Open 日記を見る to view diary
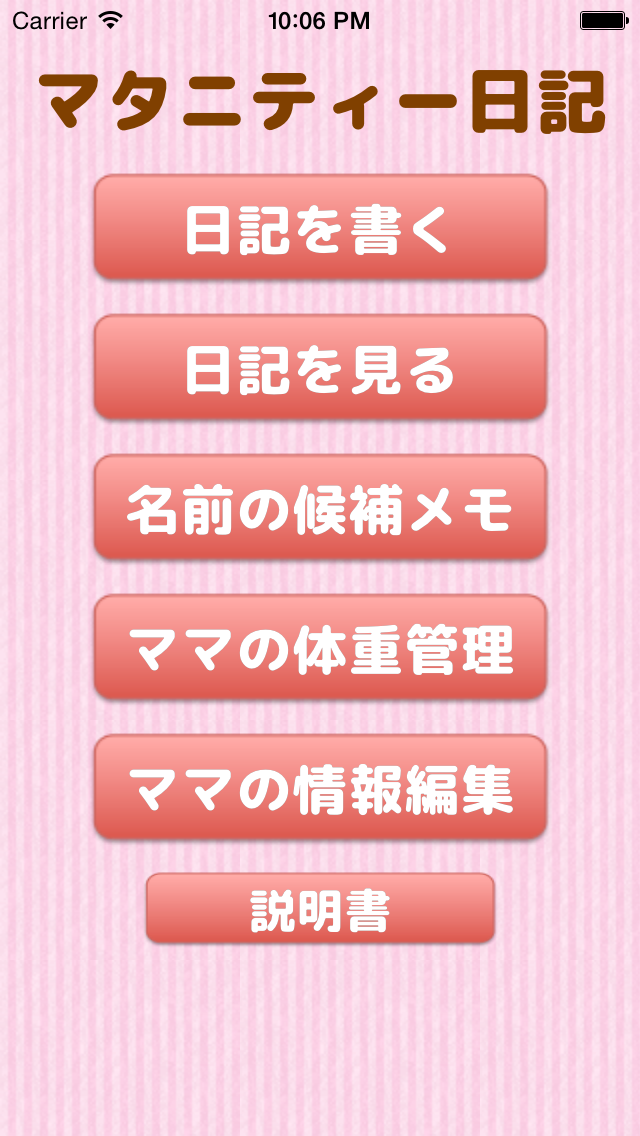This screenshot has height=1136, width=640. pos(320,367)
